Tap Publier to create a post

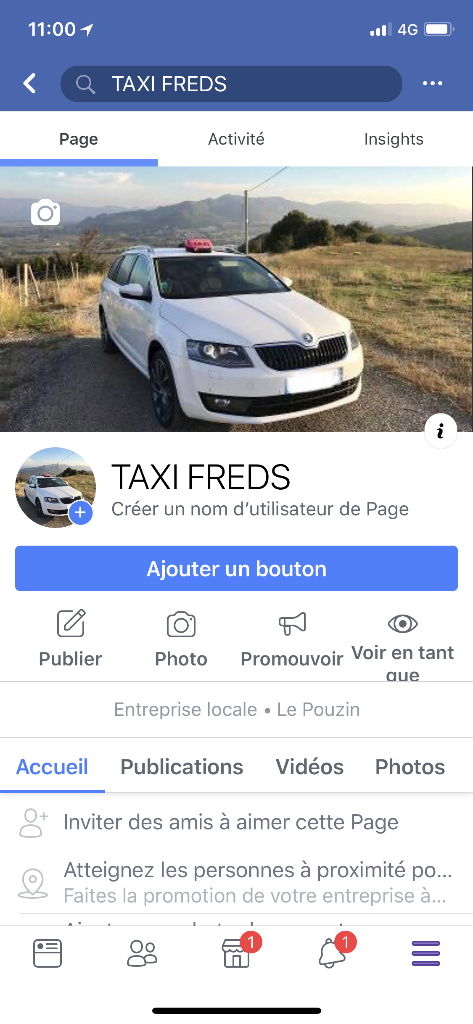(x=71, y=640)
